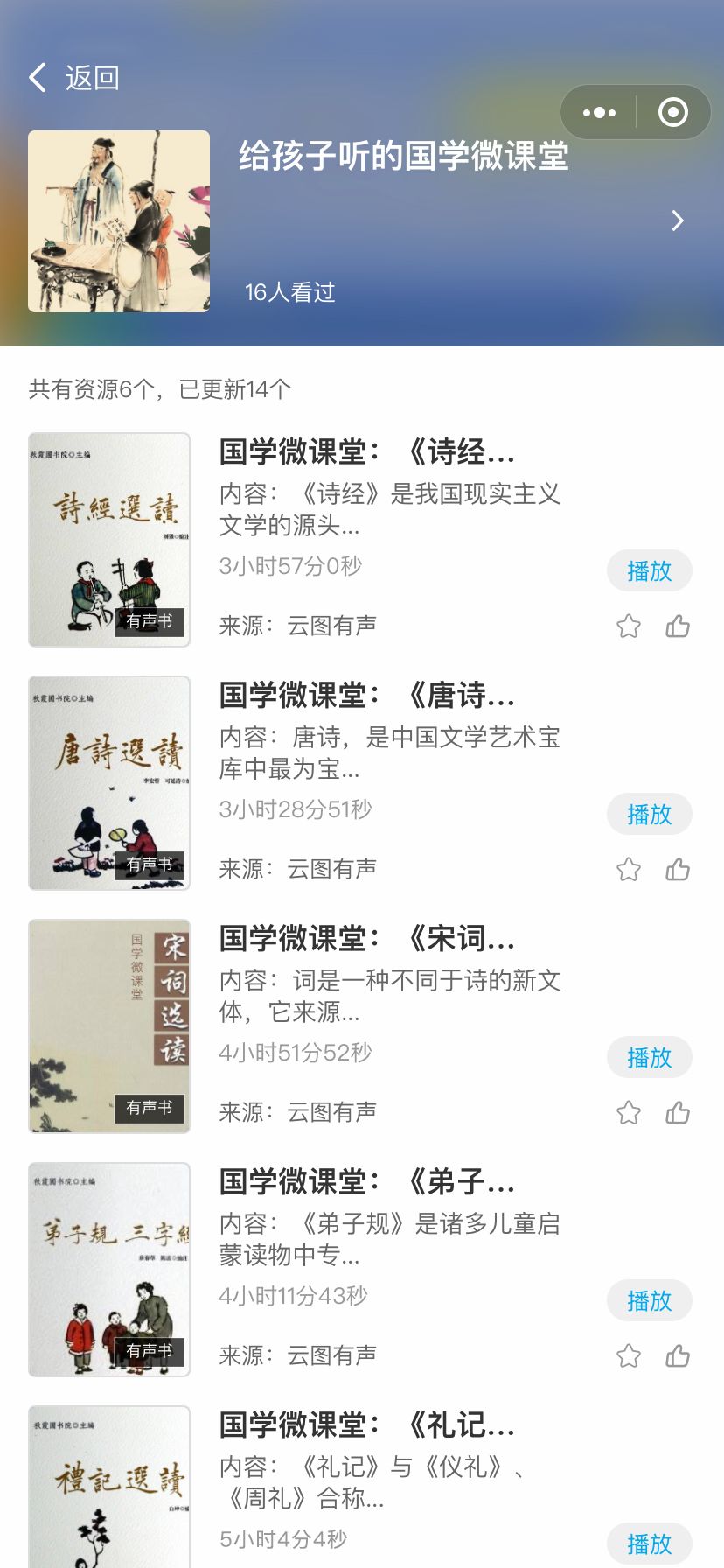Expand the course details via the header chevron
Screen dimensions: 724x1568
(677, 220)
